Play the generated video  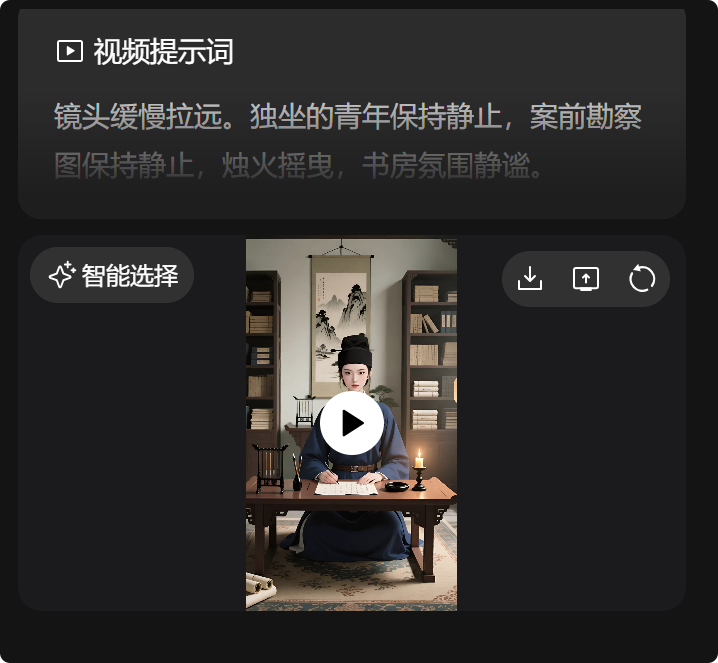(x=351, y=424)
